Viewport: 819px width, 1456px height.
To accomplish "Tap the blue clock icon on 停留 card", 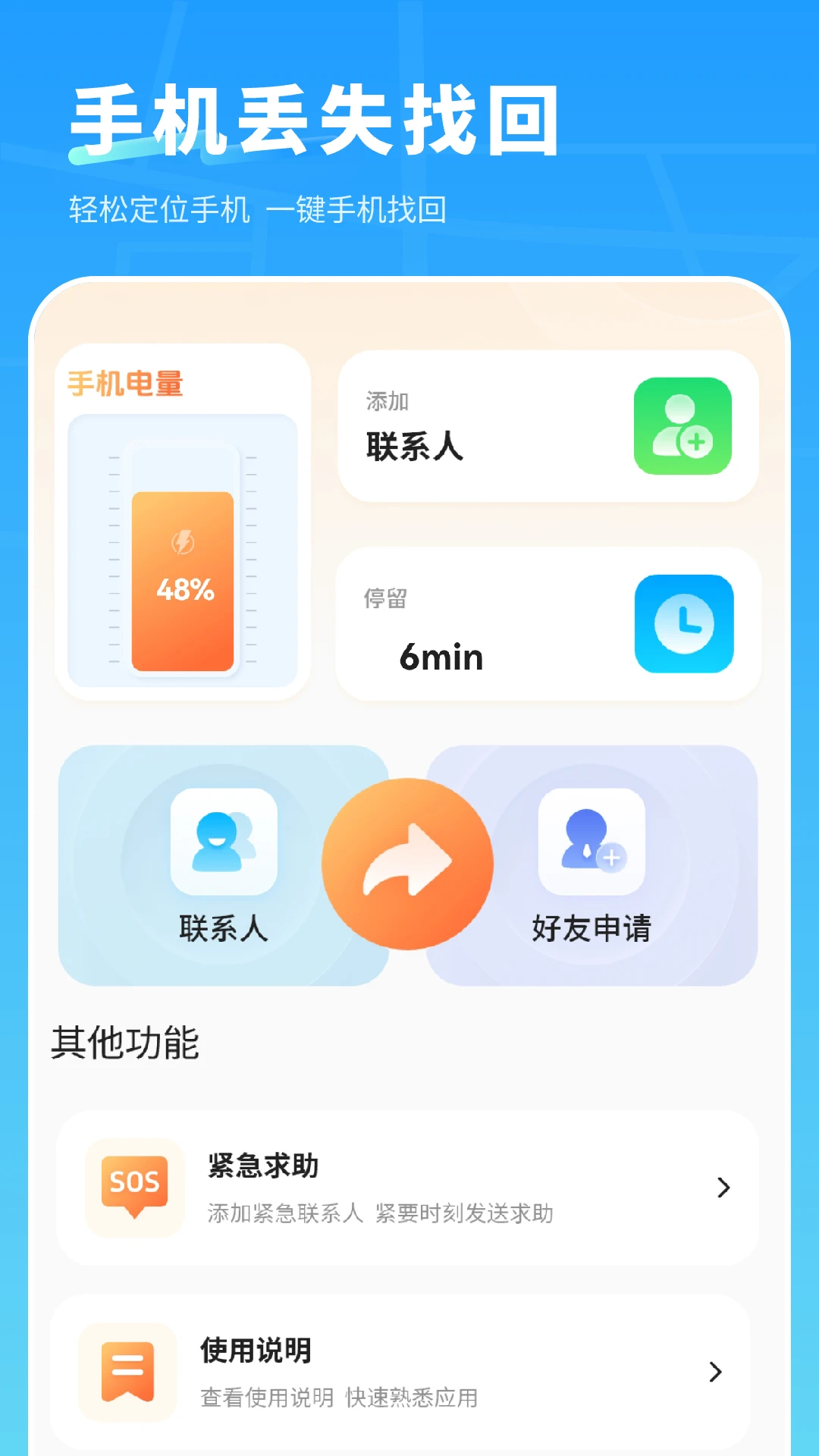I will click(x=683, y=623).
